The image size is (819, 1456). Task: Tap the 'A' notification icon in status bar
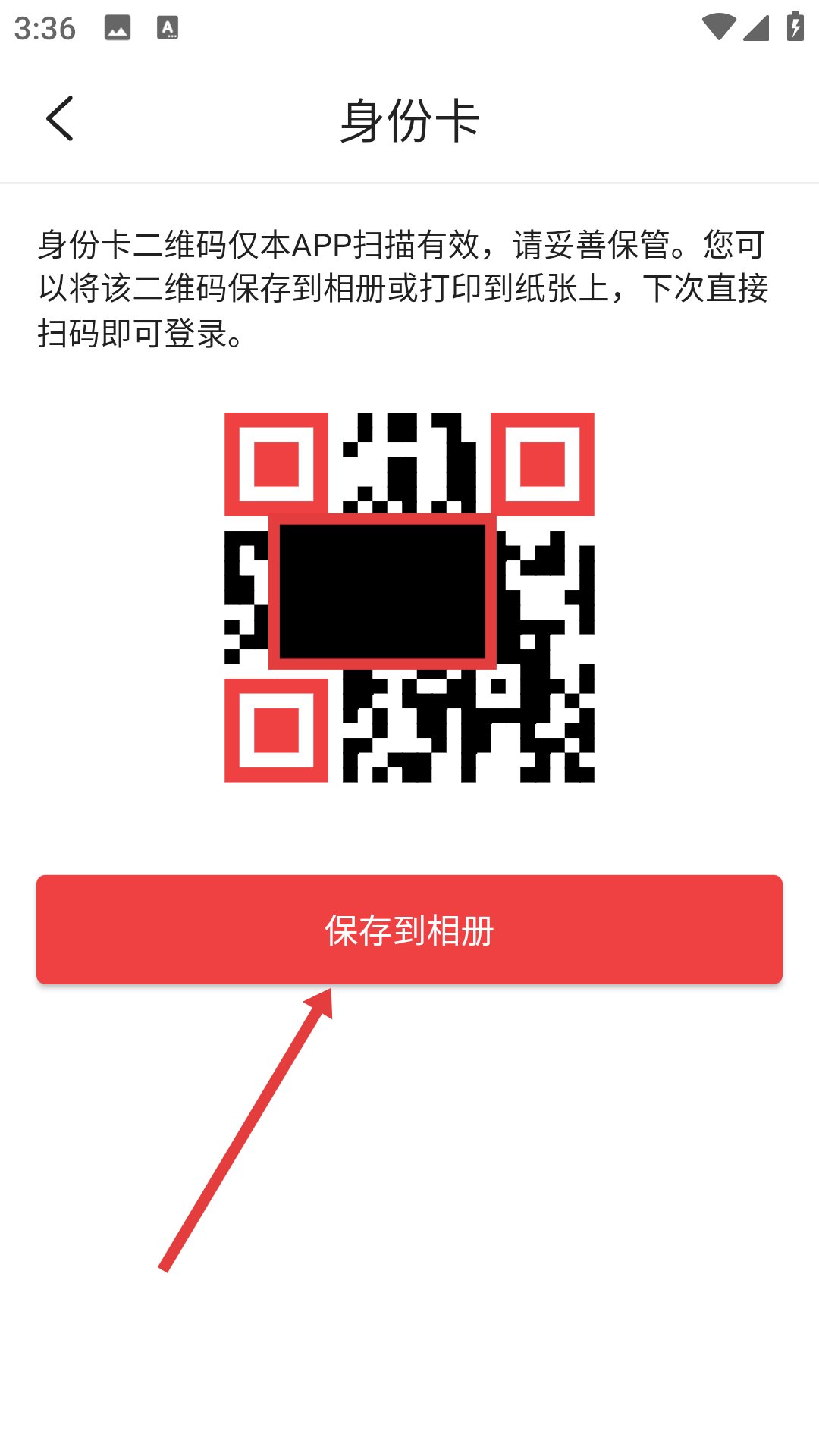[x=168, y=28]
